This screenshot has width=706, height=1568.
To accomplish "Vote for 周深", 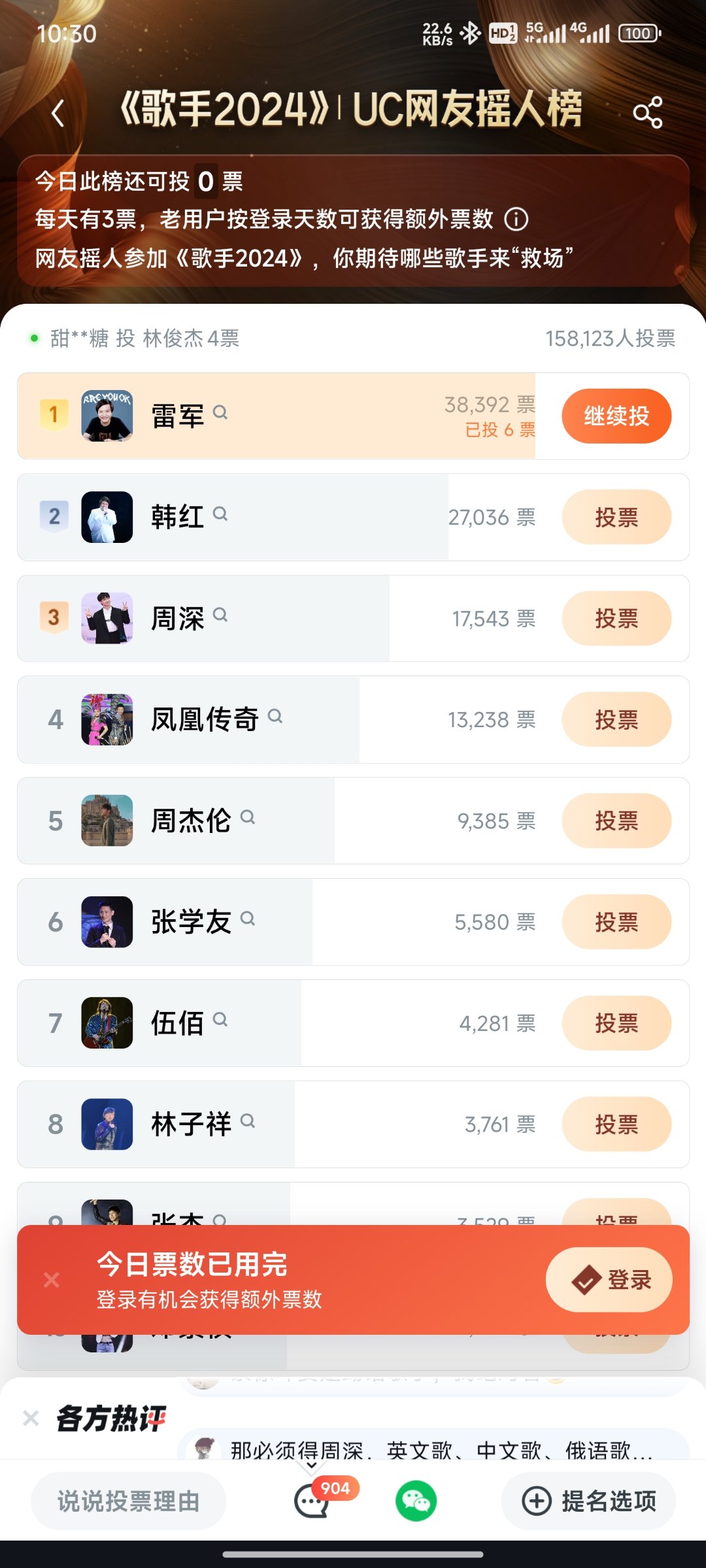I will 616,618.
